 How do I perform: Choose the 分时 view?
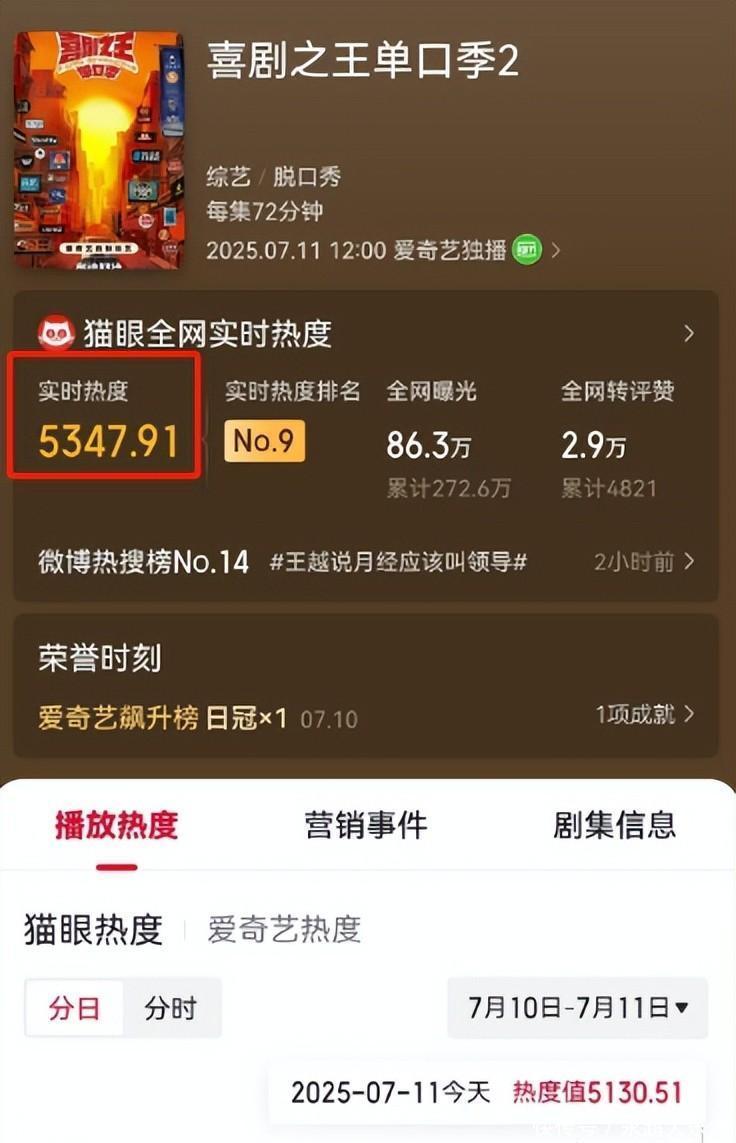coord(171,1008)
